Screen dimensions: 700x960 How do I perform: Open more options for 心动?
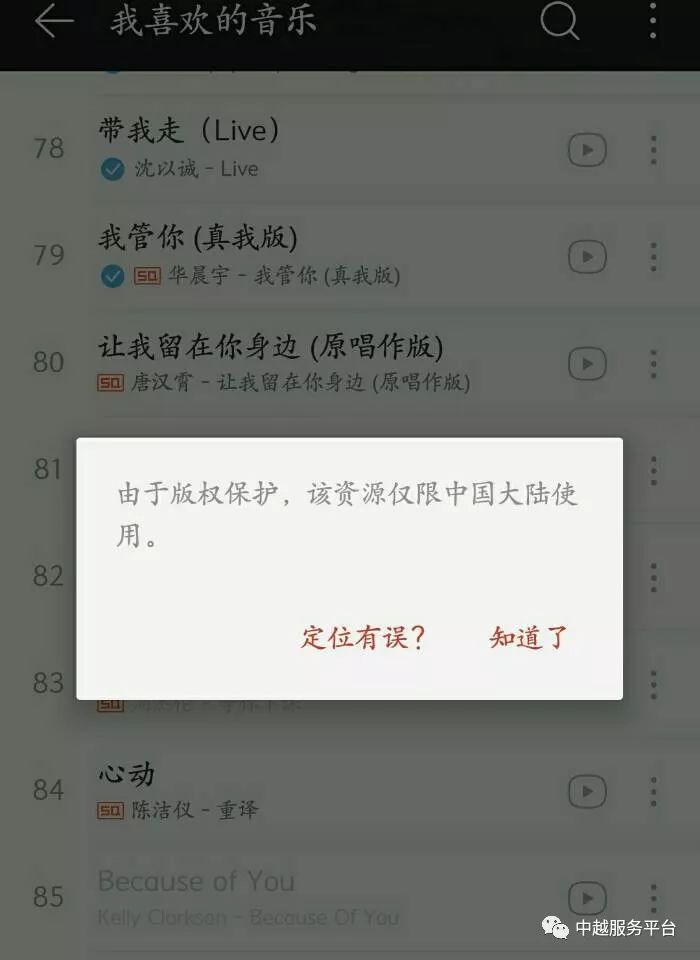point(653,791)
